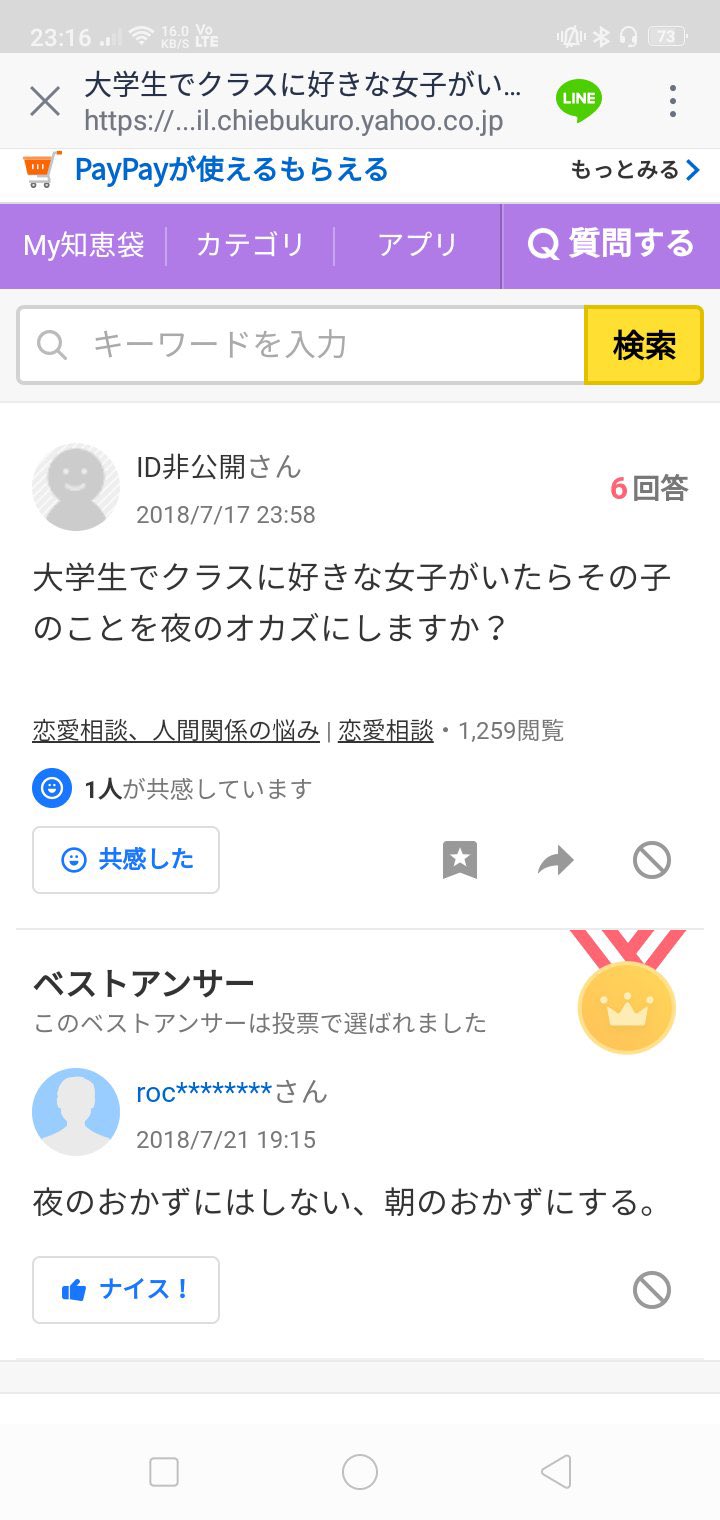Screen dimensions: 720x1520
Task: Close the in-app browser with the X
Action: coord(45,101)
